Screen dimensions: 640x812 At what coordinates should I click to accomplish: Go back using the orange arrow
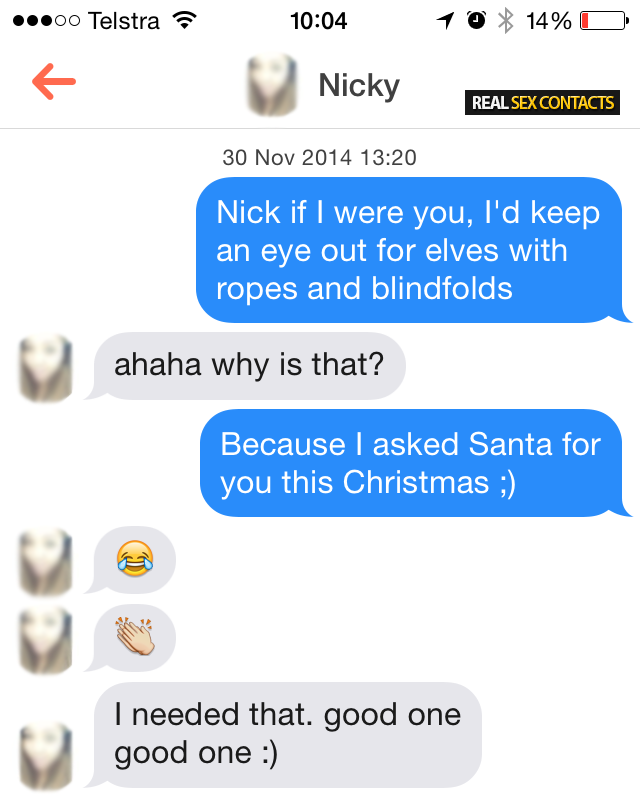53,83
